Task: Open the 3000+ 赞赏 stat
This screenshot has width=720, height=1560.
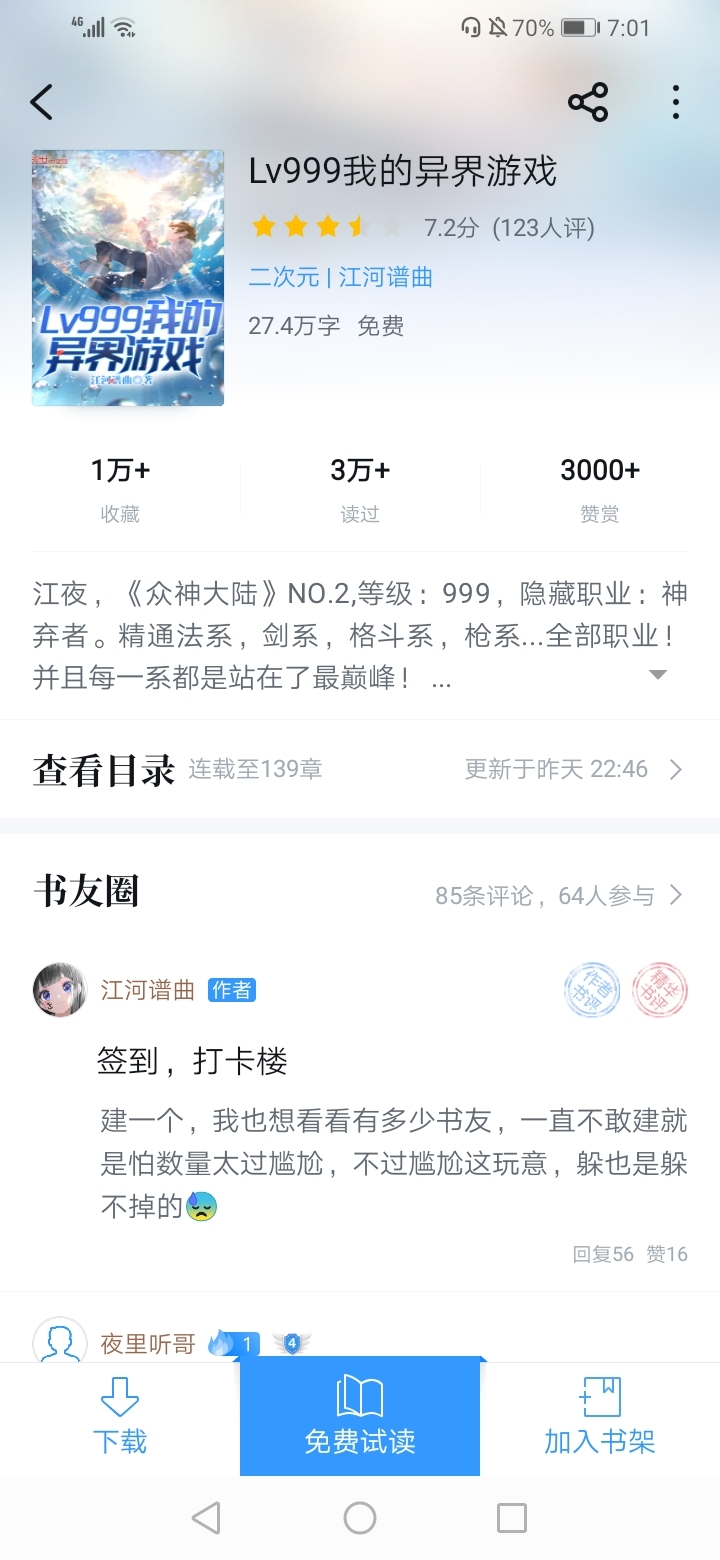Action: pos(600,489)
